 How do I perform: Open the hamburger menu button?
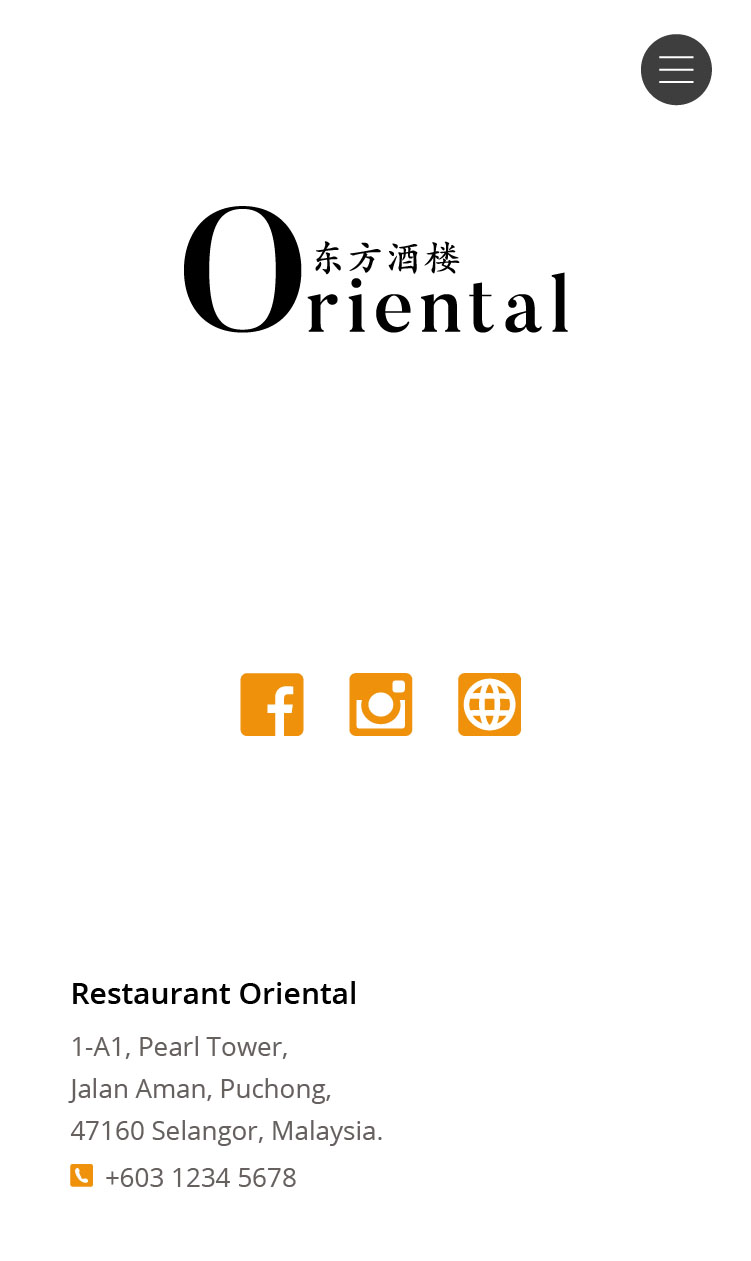[x=676, y=70]
